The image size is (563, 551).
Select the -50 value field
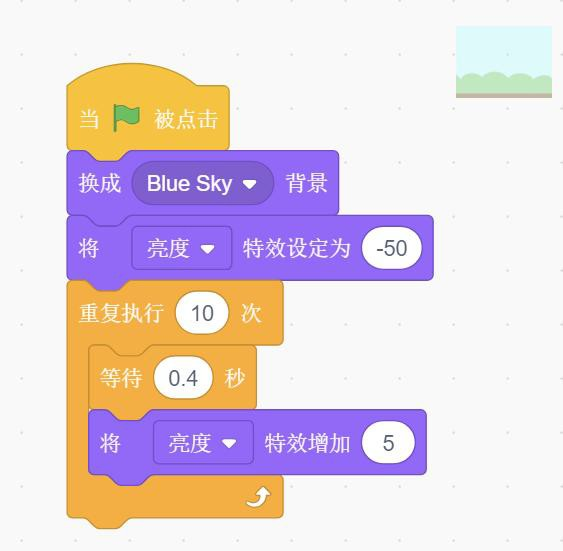(391, 248)
